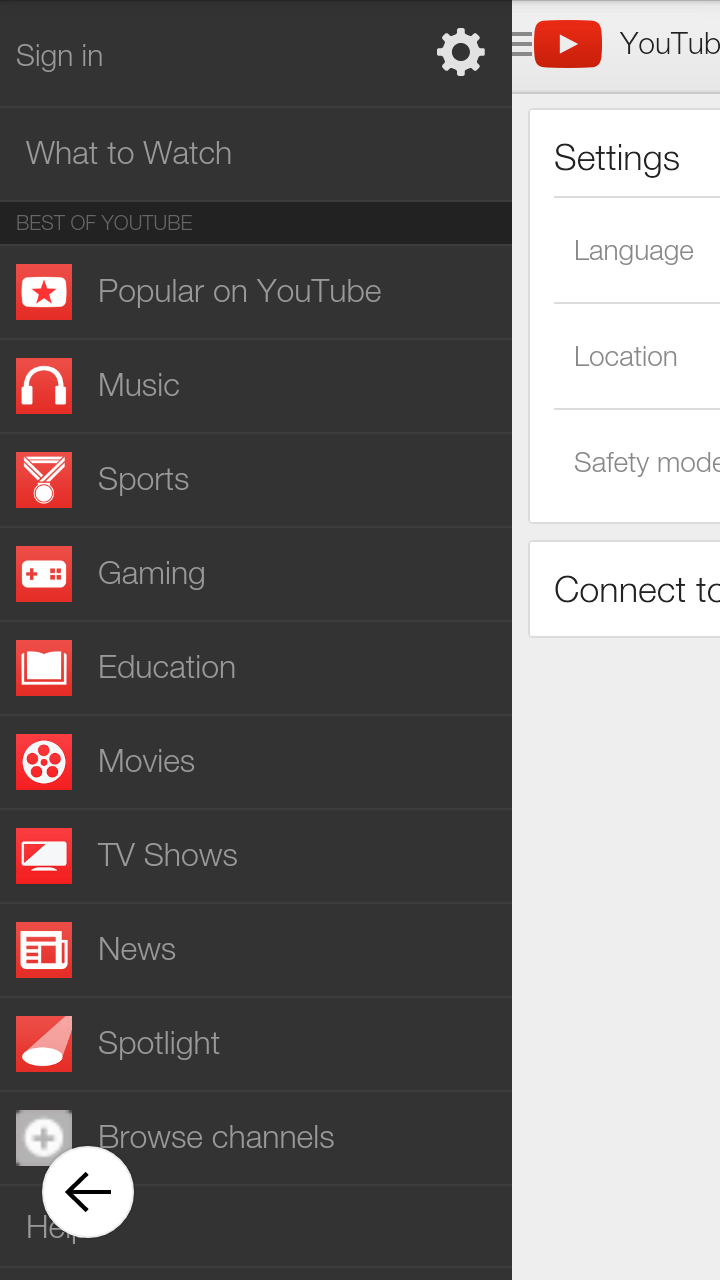Click the Sports medal icon
Image resolution: width=720 pixels, height=1280 pixels.
[x=43, y=480]
